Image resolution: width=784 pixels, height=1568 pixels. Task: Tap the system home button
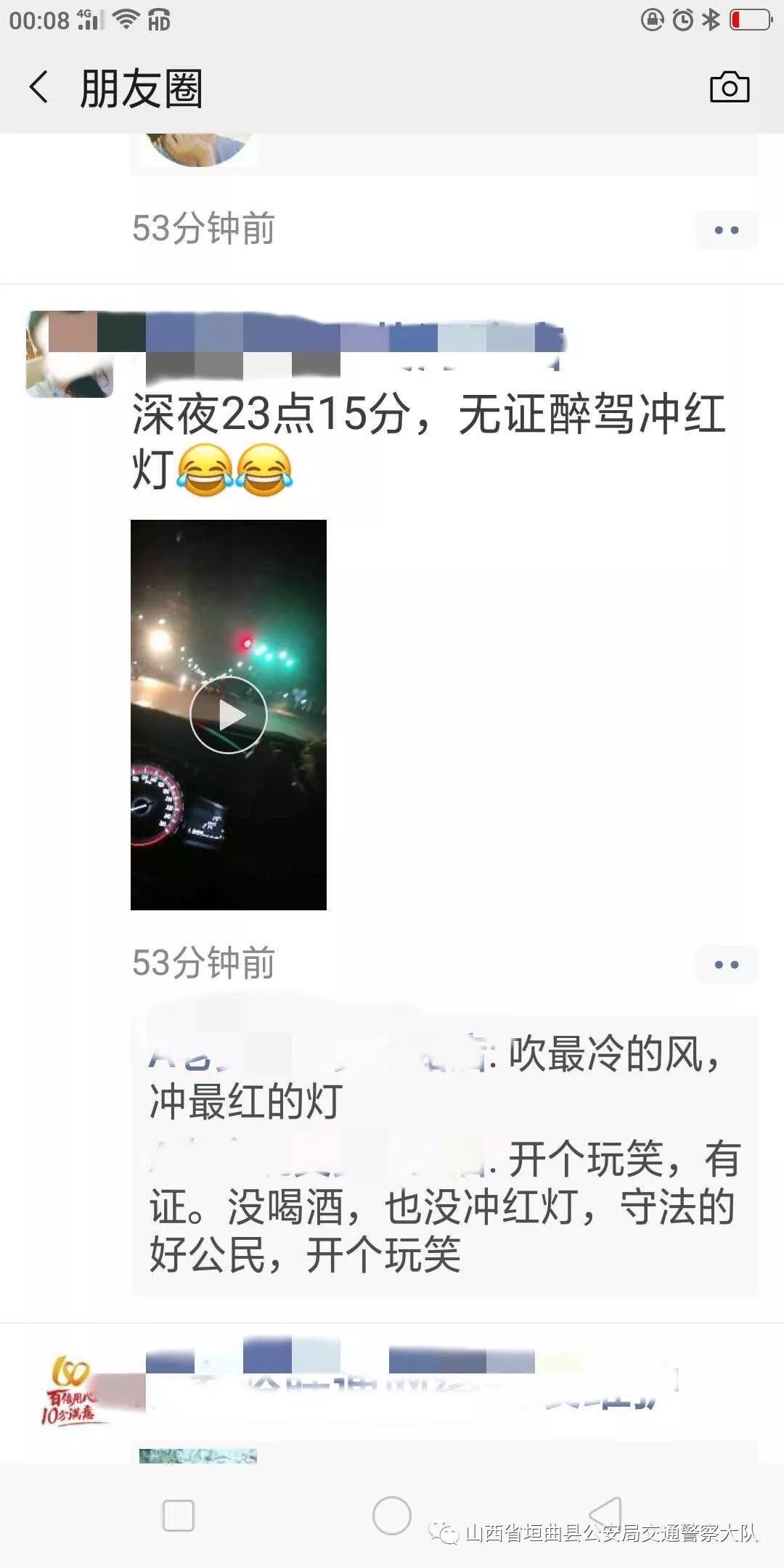pos(391,1516)
